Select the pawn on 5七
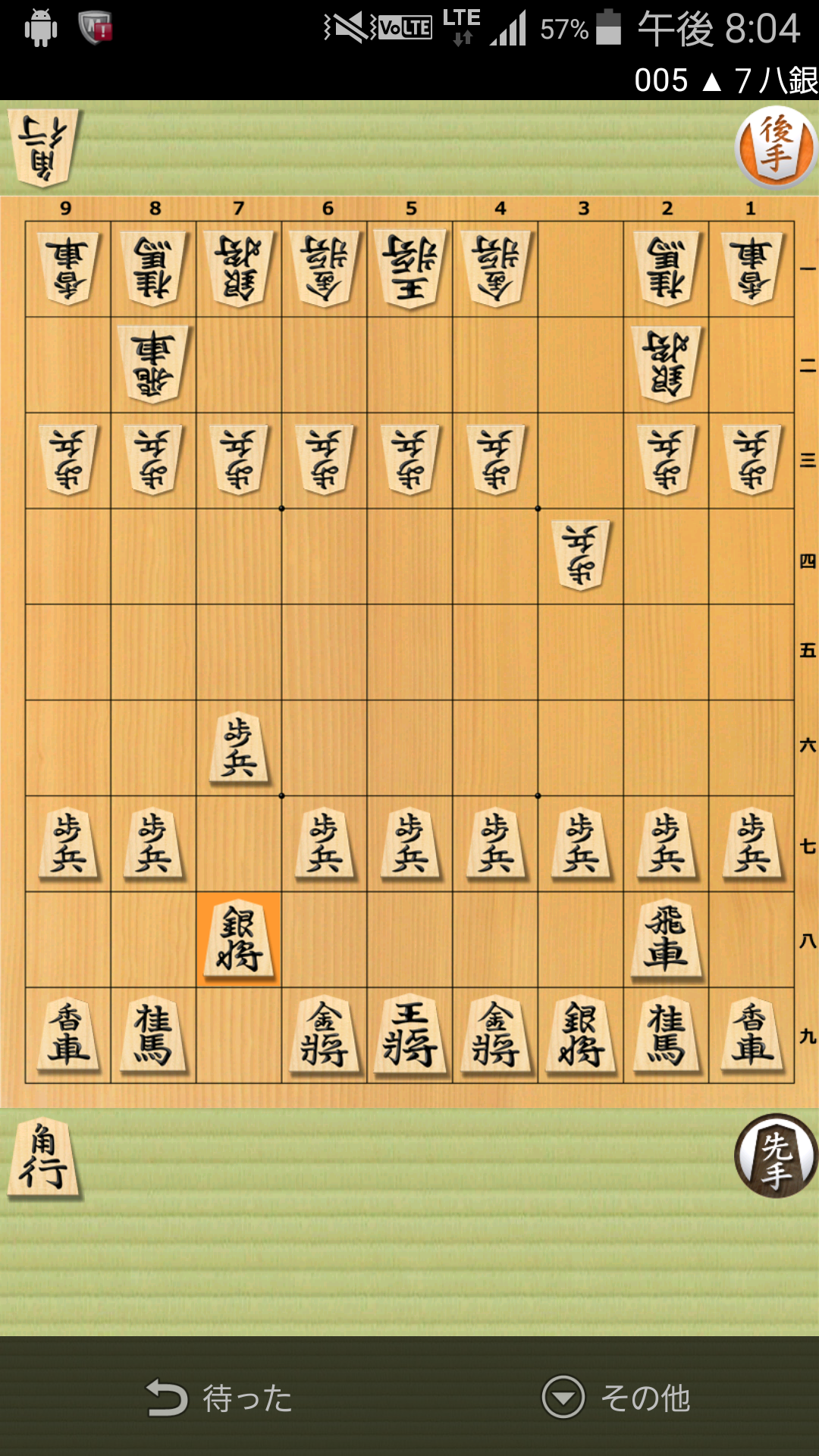 tap(409, 844)
